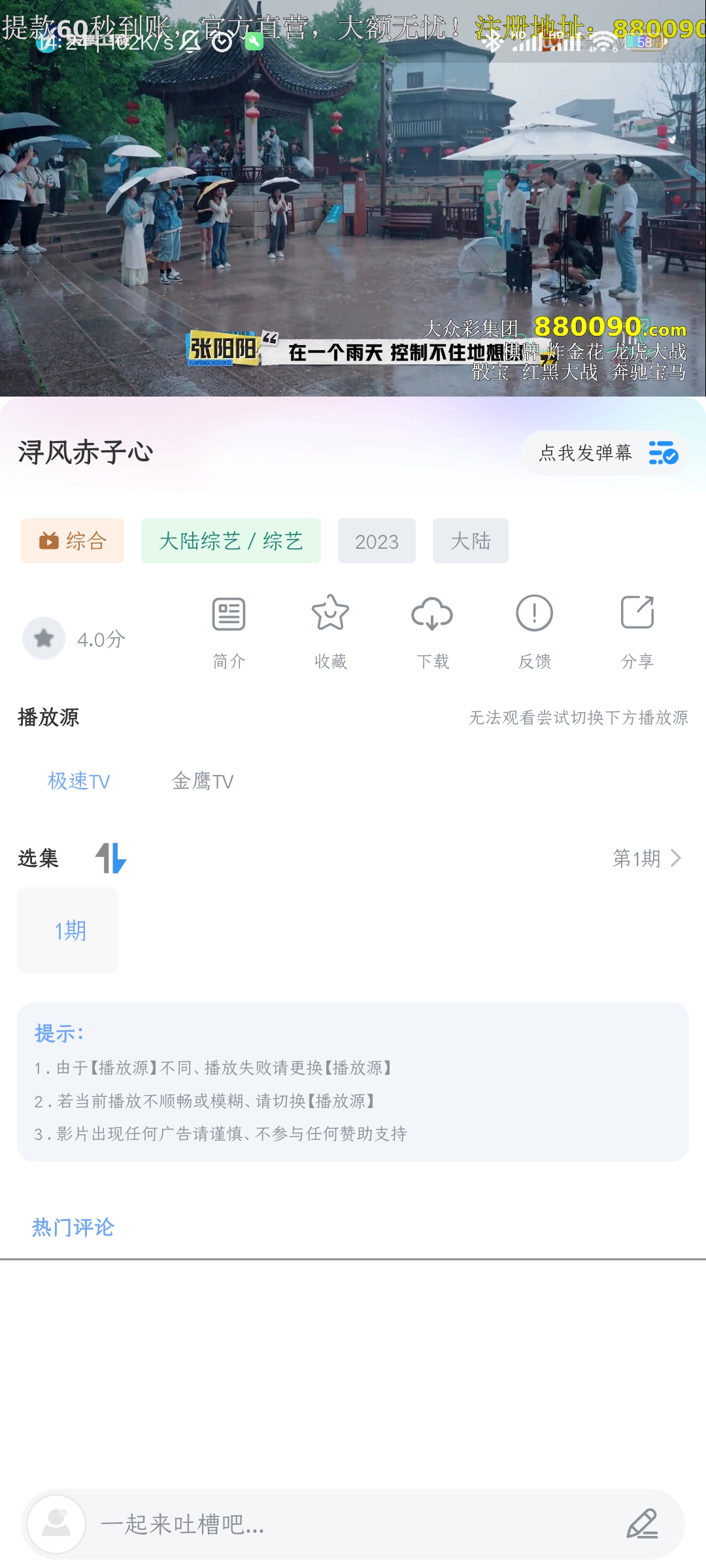
Task: Select the 大陆 region tag
Action: [x=471, y=541]
